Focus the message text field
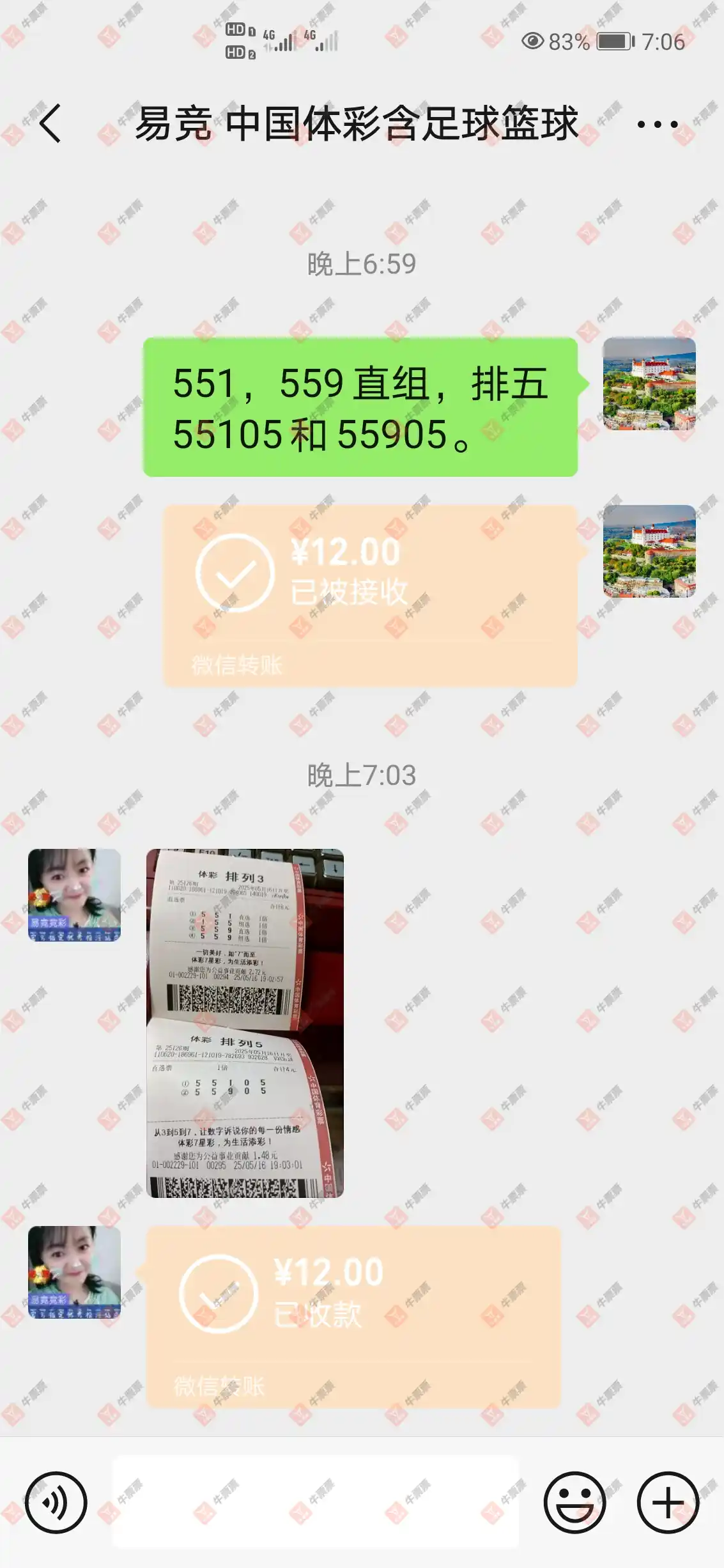Viewport: 724px width, 1568px height. (x=316, y=1502)
